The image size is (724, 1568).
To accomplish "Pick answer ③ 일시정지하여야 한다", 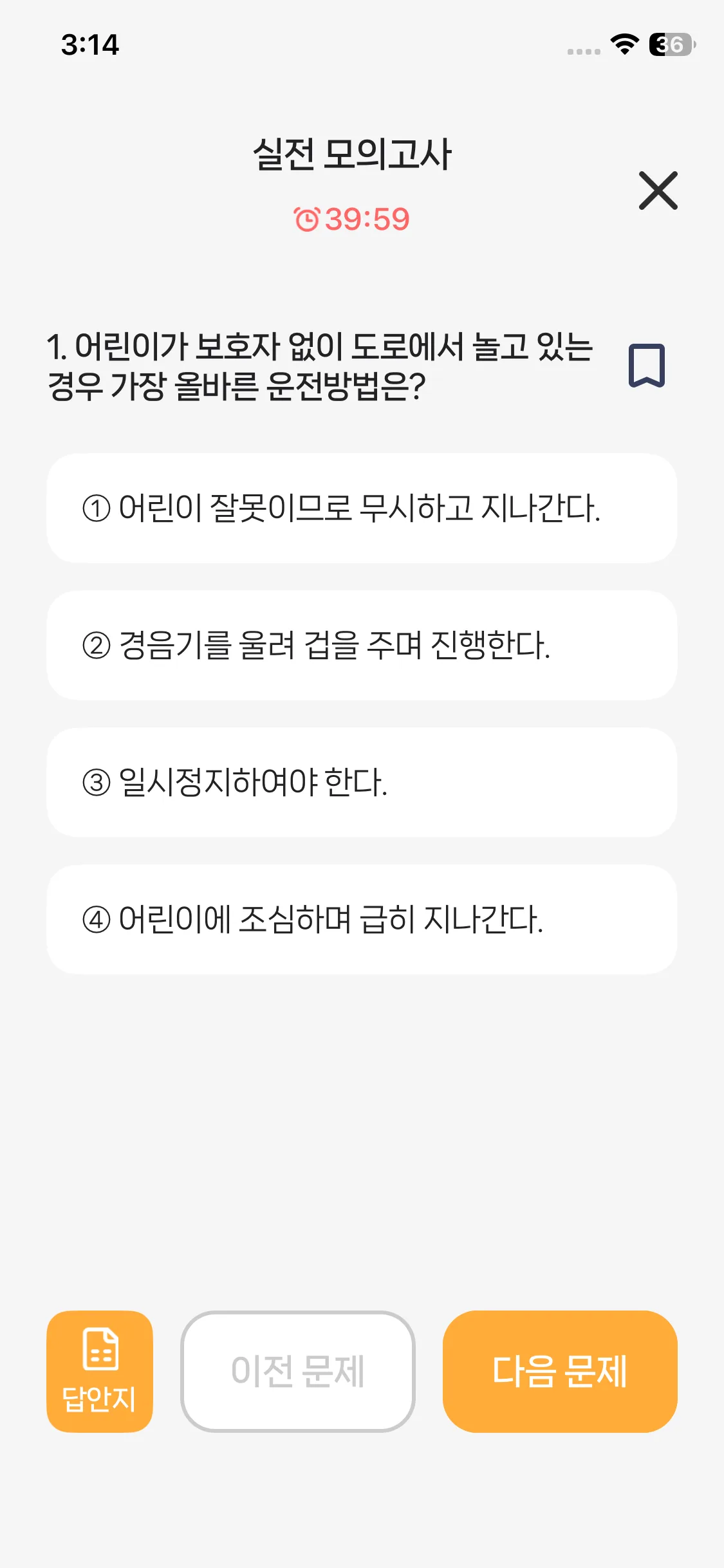I will click(x=362, y=783).
